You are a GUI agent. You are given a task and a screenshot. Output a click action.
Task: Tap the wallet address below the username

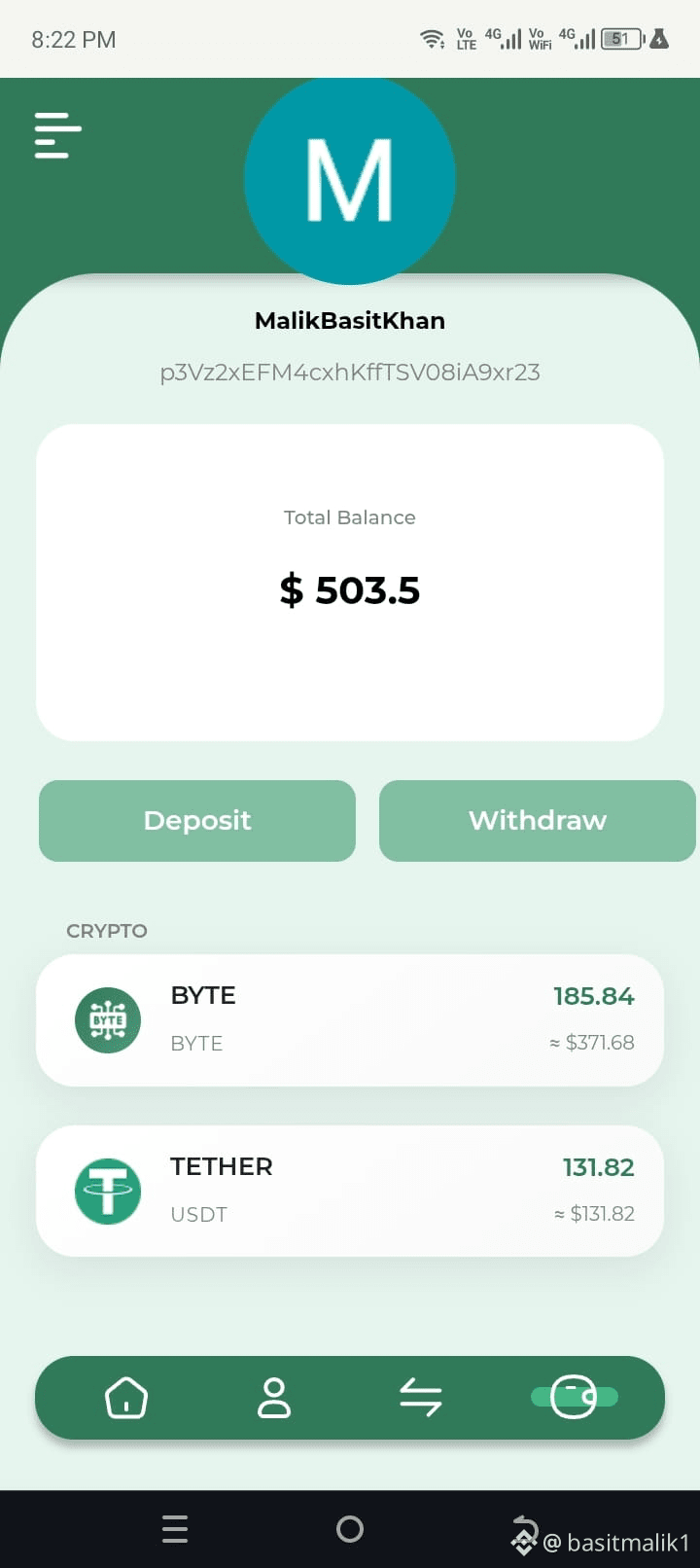(350, 372)
